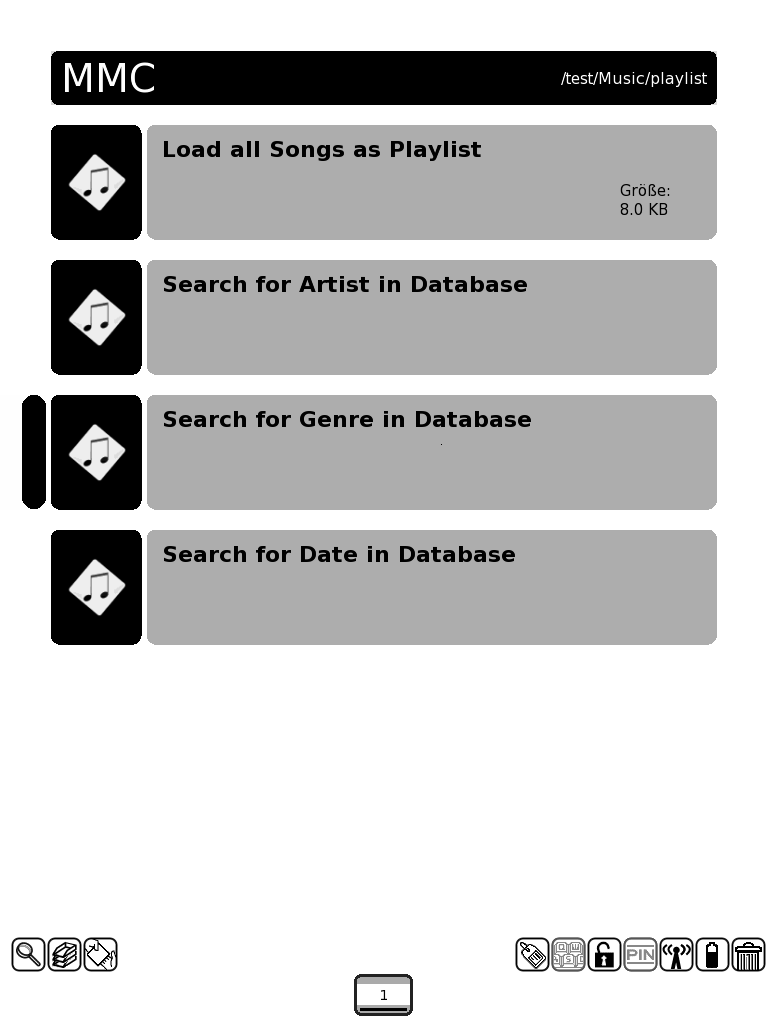Tap the magnifier search icon

click(x=28, y=955)
